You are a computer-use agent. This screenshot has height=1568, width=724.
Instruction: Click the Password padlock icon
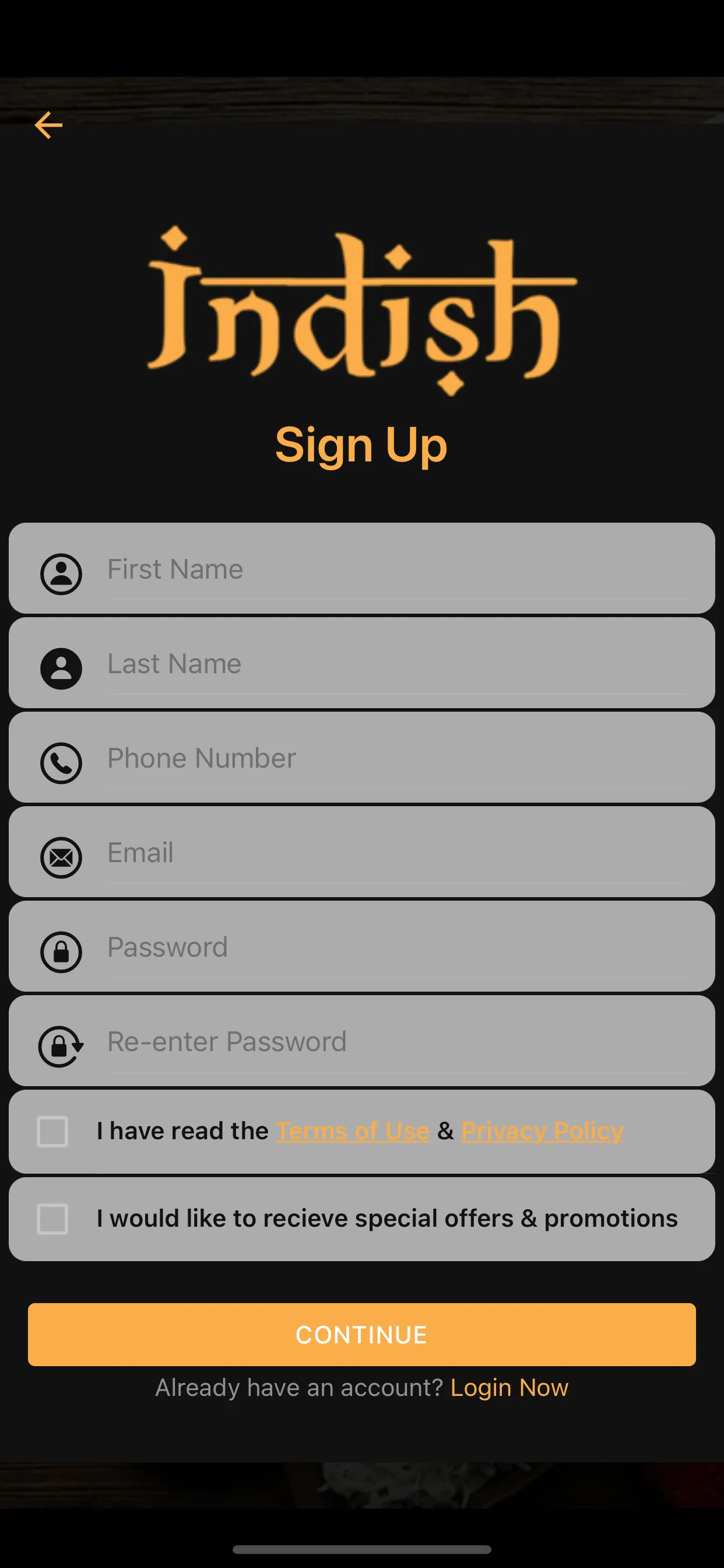(x=61, y=951)
